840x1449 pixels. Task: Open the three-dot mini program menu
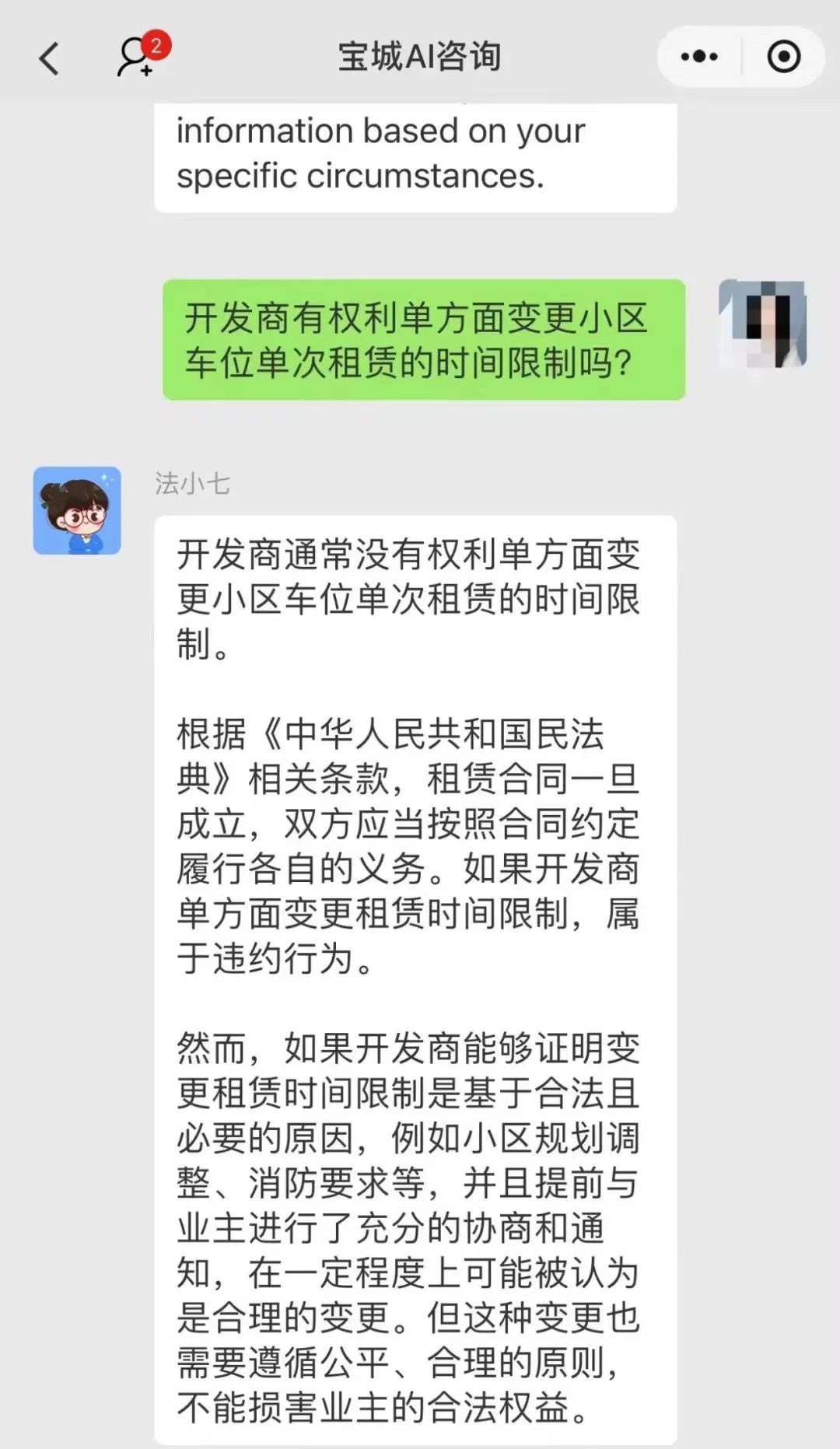coord(699,57)
